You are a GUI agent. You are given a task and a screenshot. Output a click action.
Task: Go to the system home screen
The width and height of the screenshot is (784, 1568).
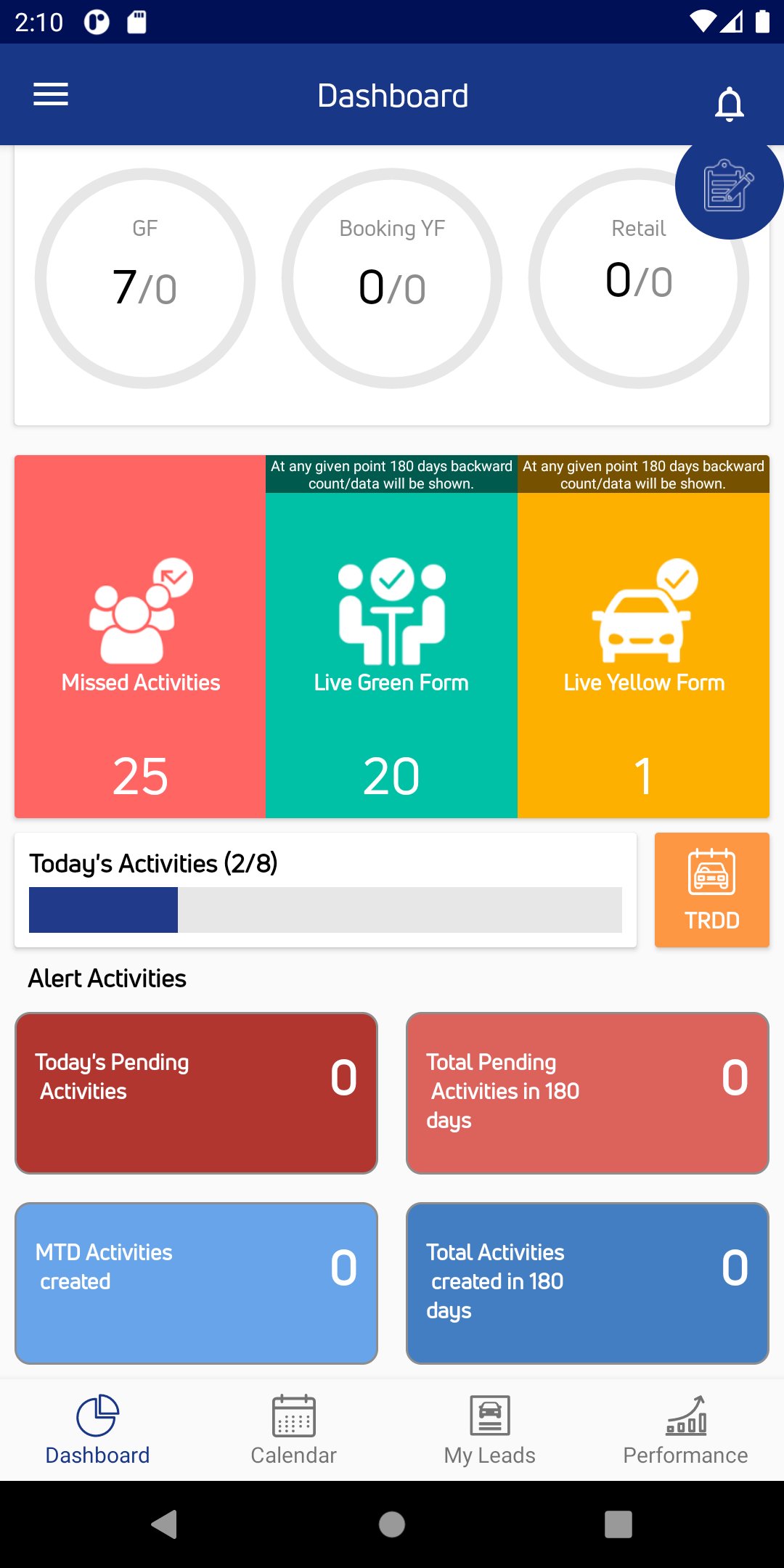392,1524
